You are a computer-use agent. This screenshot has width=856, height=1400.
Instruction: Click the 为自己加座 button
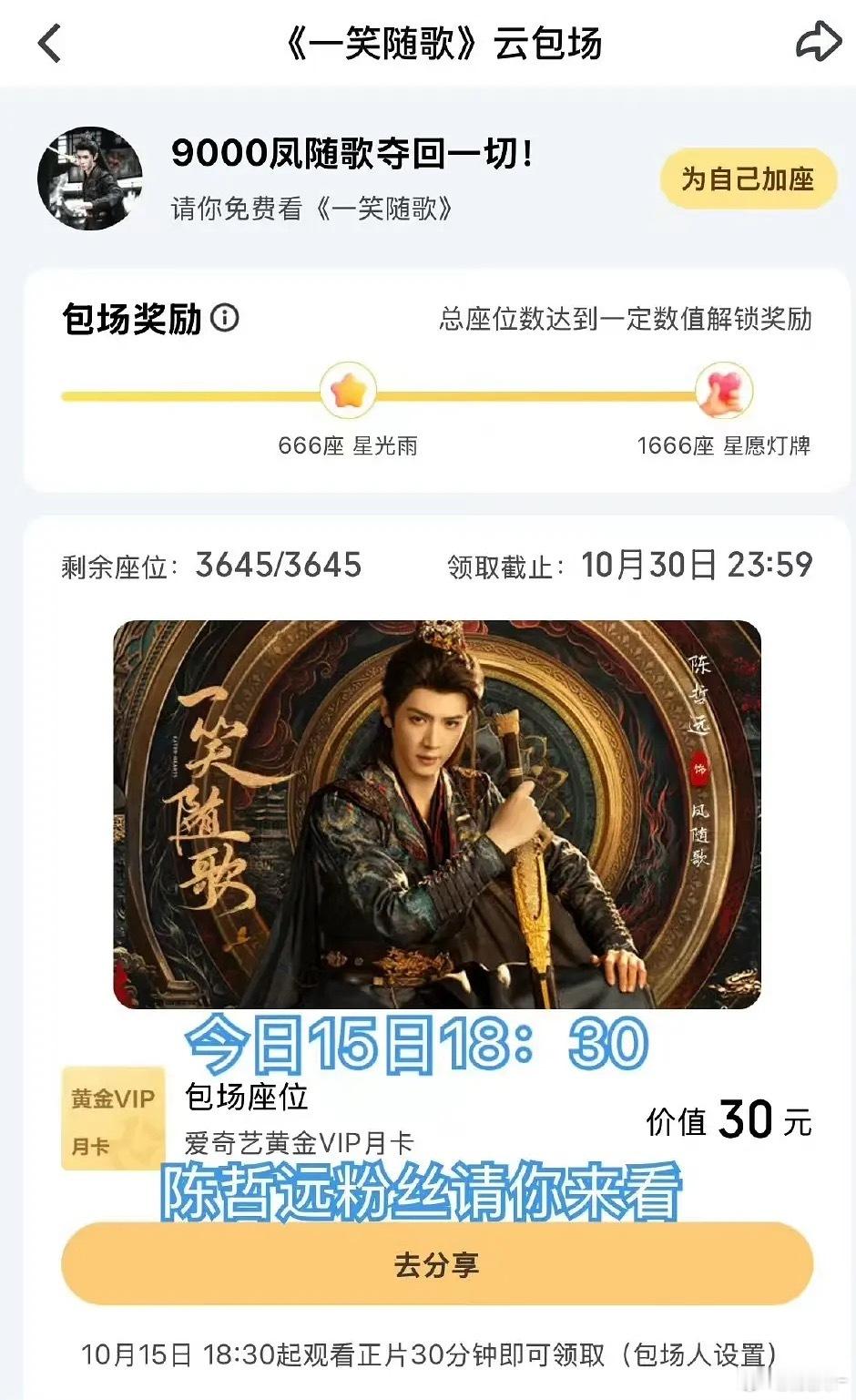coord(747,180)
